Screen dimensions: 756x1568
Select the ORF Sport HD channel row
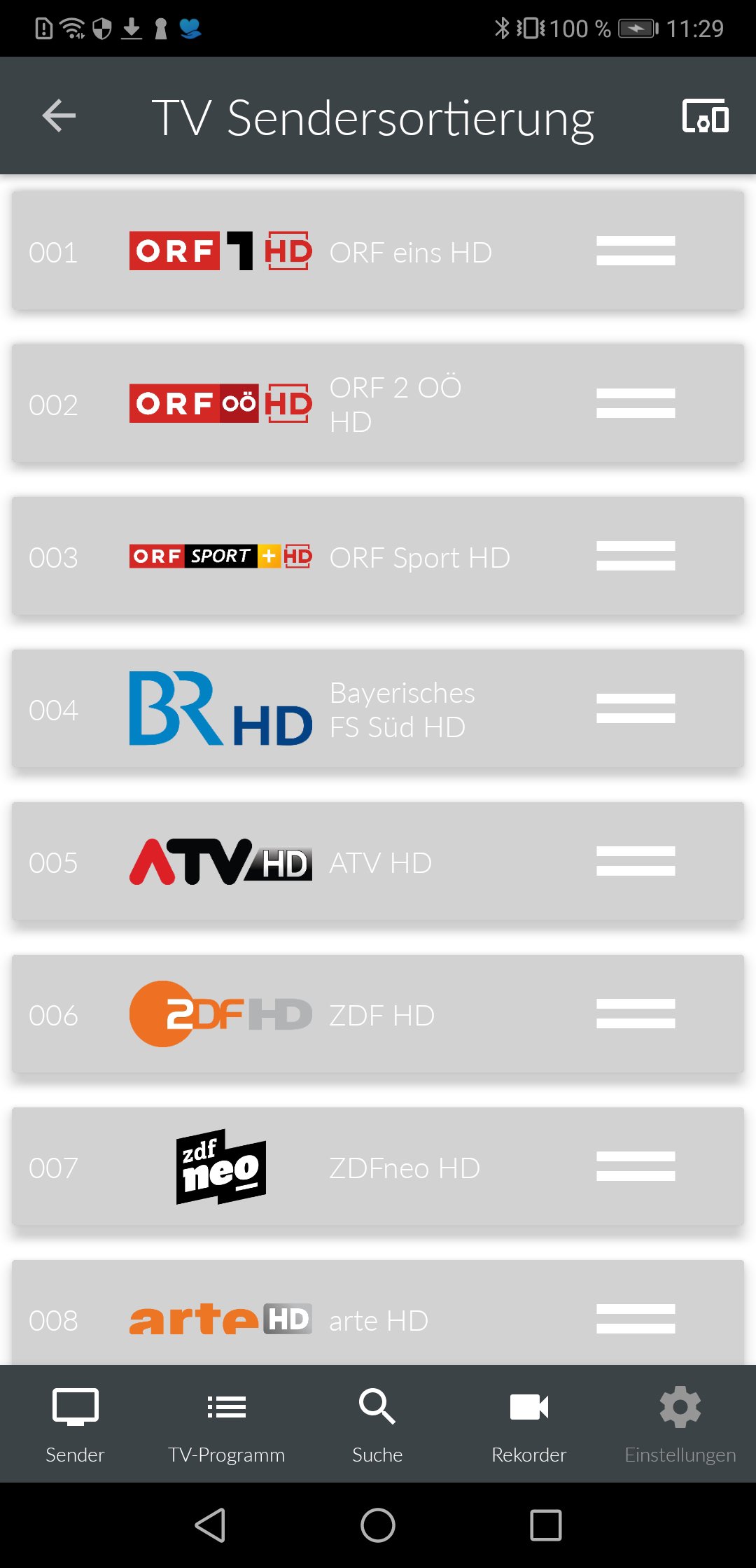tap(378, 556)
